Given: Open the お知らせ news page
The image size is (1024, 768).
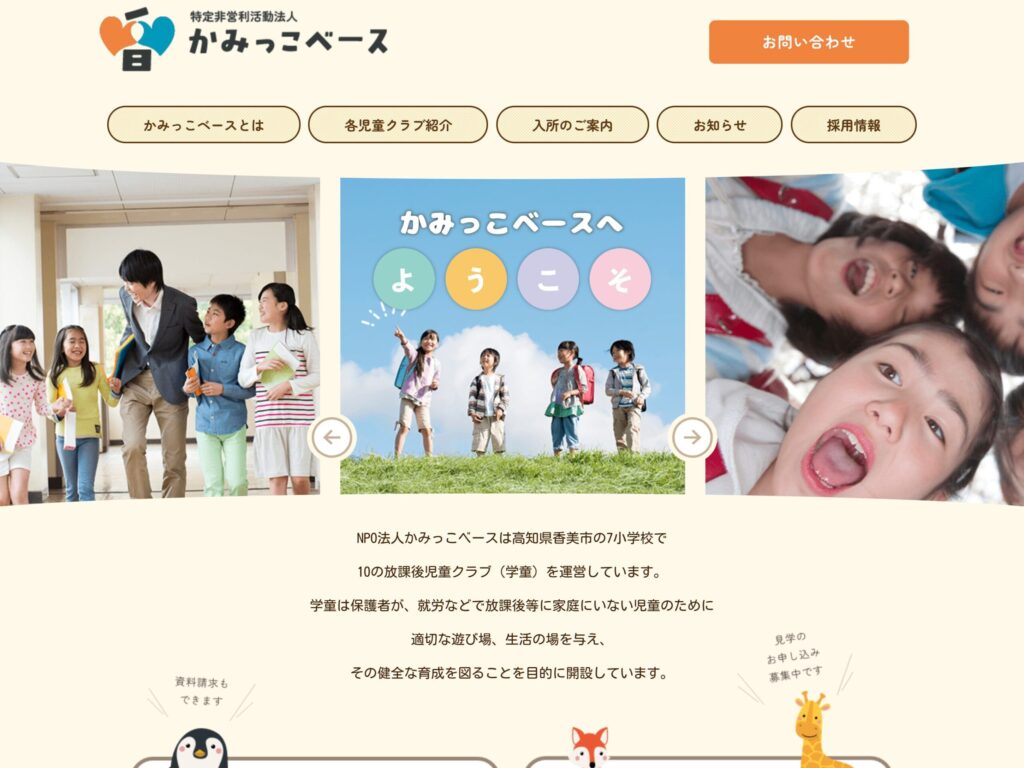Looking at the screenshot, I should click(x=719, y=125).
